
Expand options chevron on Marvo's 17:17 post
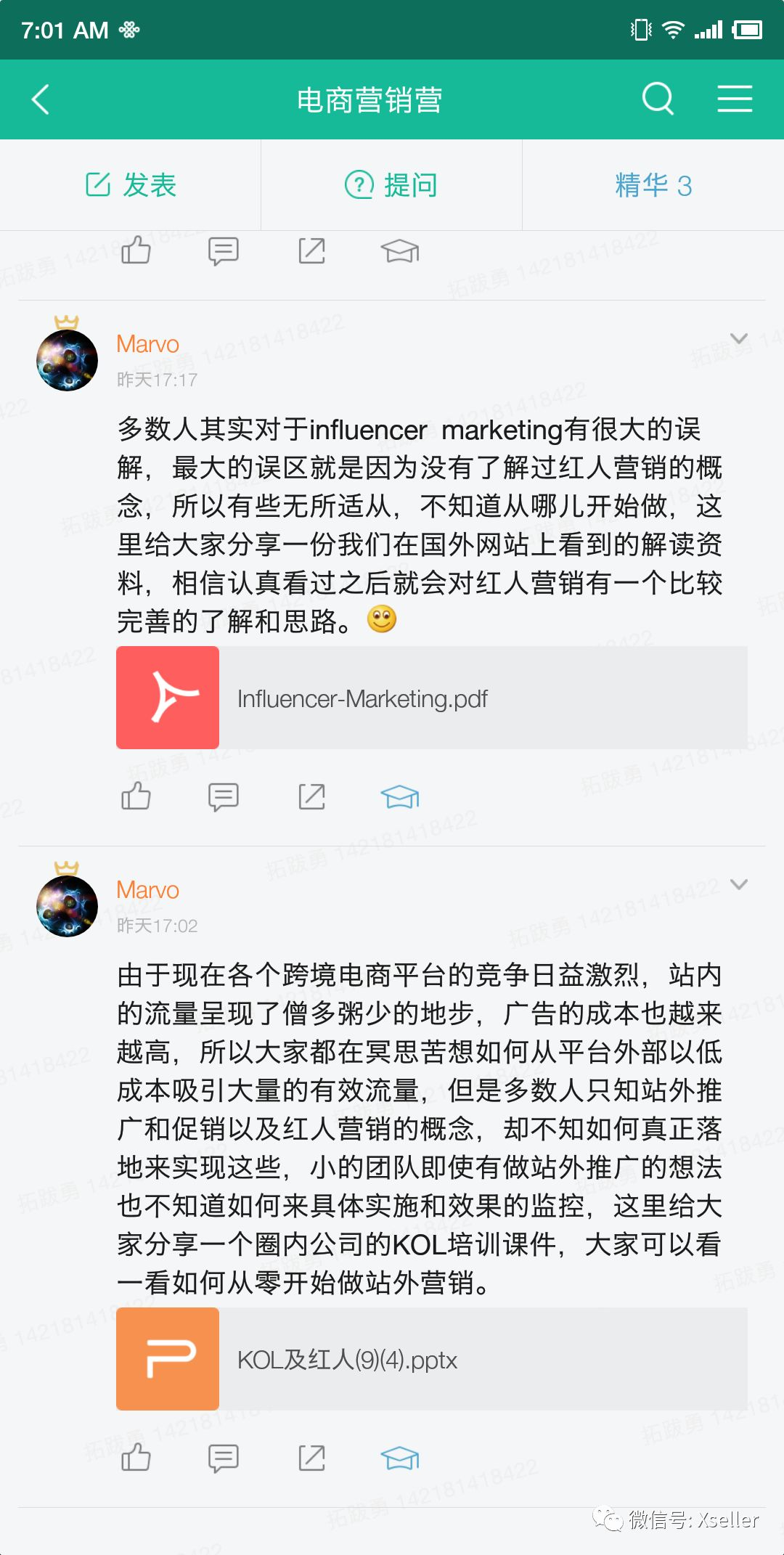point(738,339)
